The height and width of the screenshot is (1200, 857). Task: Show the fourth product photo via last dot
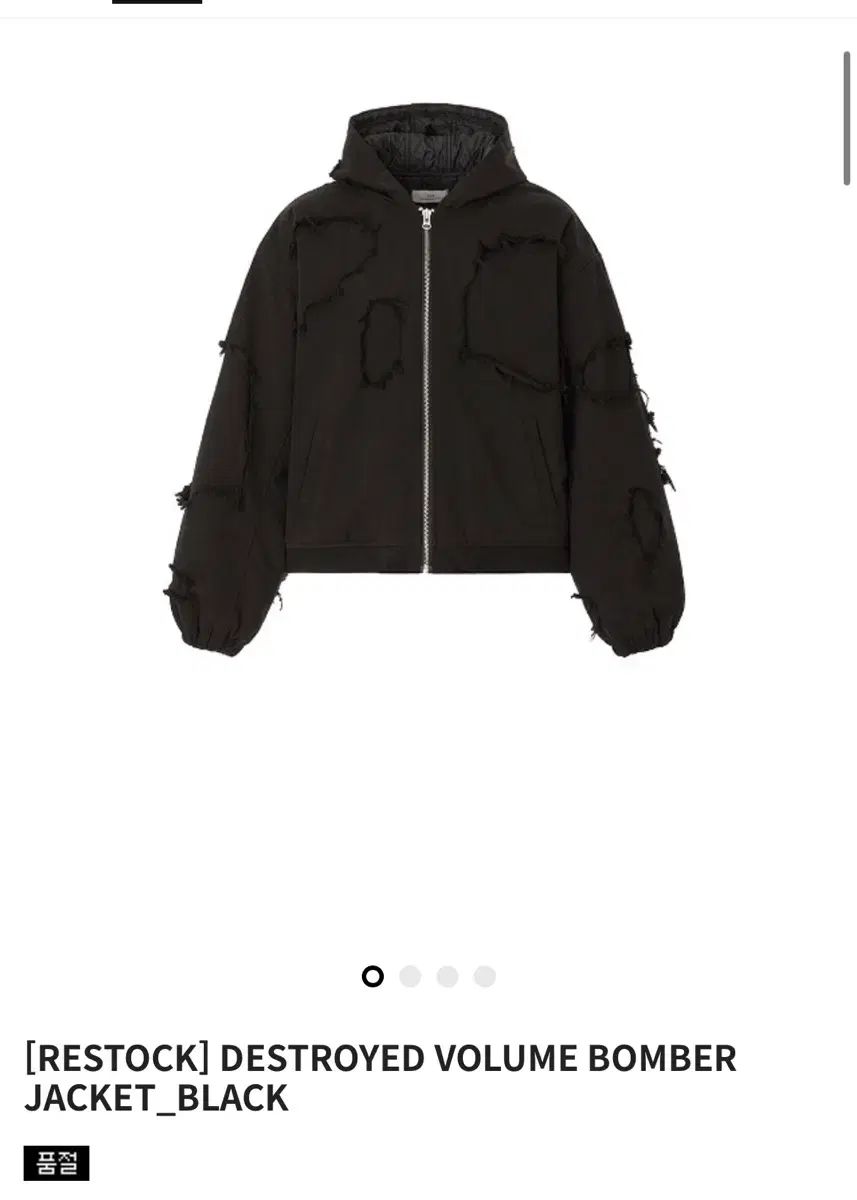point(485,976)
